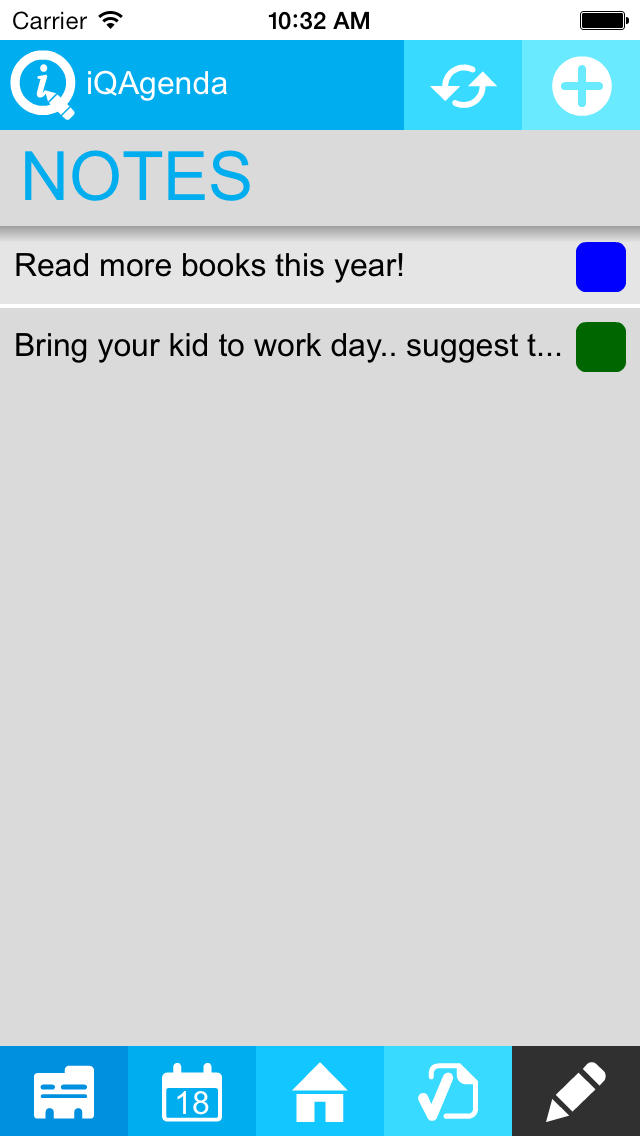Screen dimensions: 640x1136
Task: Select the notes pencil tab
Action: pyautogui.click(x=576, y=1091)
